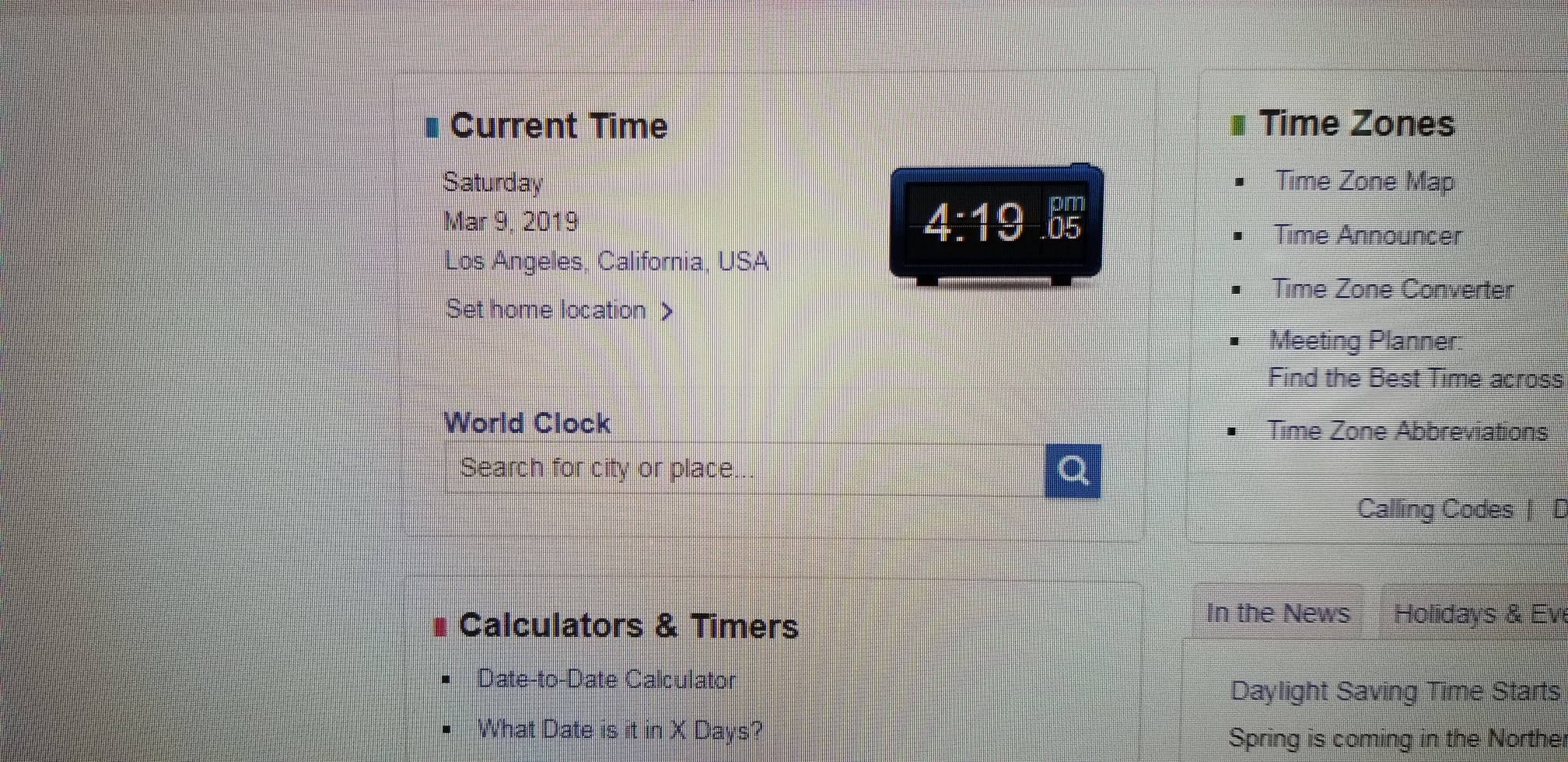Open What Date is it in X Days?
Viewport: 1568px width, 762px height.
619,730
